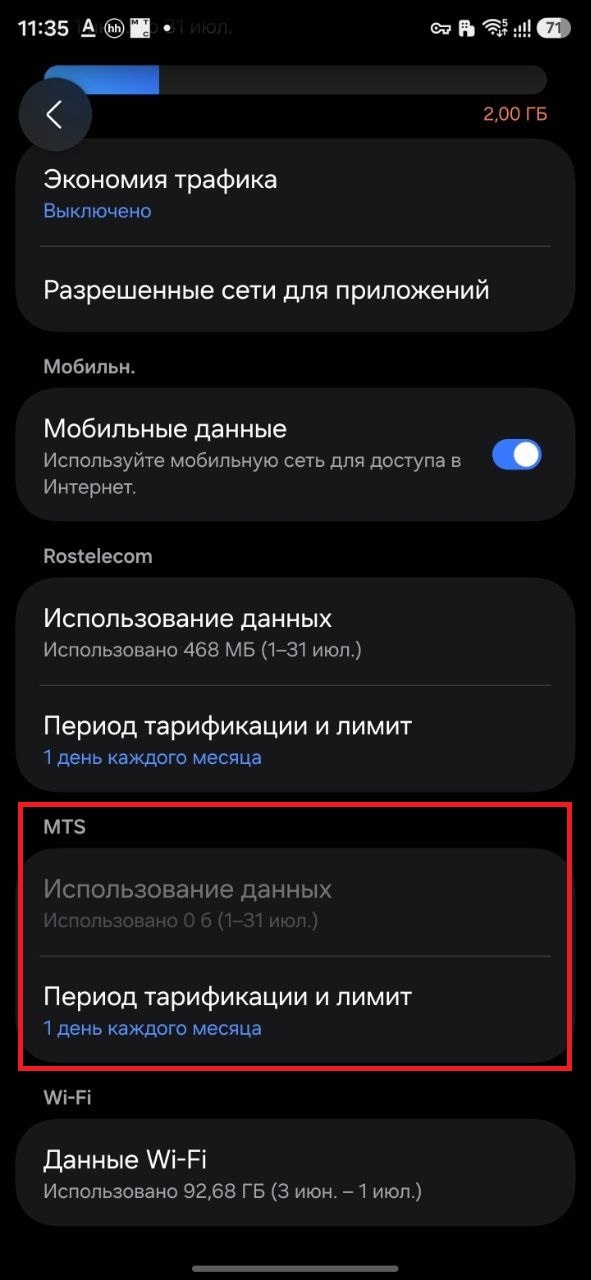The width and height of the screenshot is (591, 1280).
Task: Toggle the Мобильные данные switch off
Action: pos(517,455)
